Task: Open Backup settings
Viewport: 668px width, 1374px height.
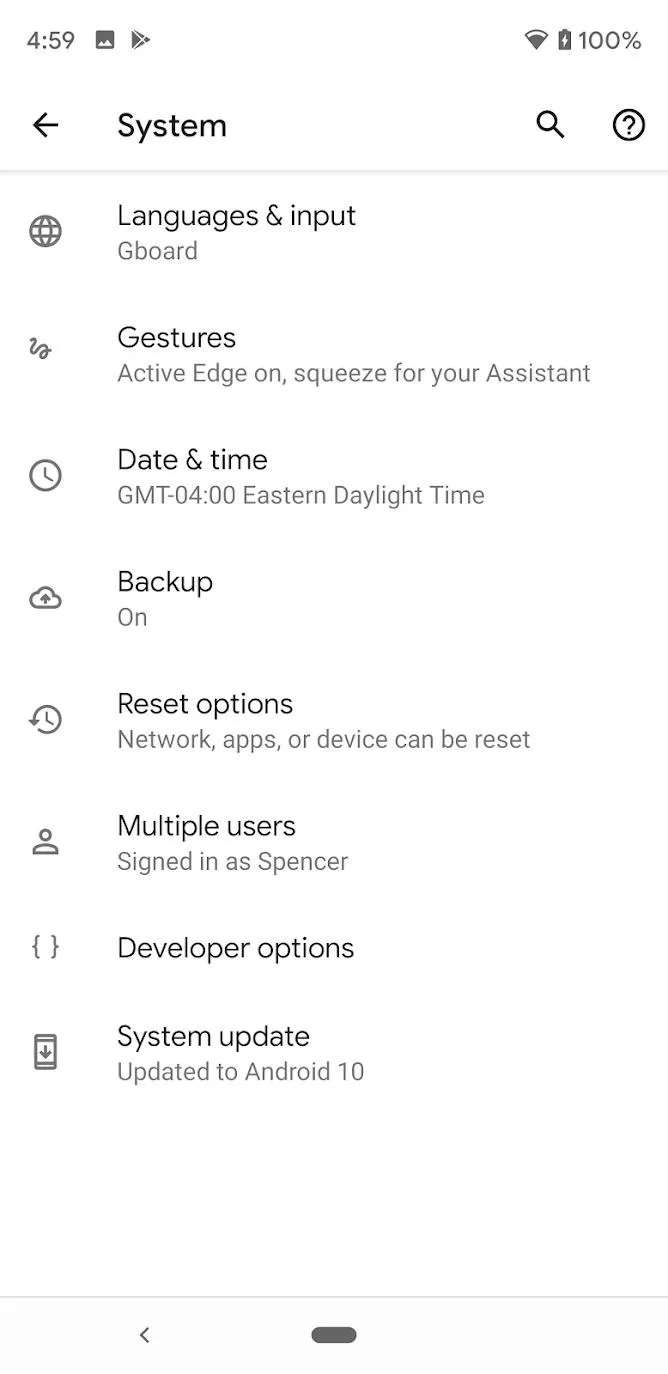Action: 334,598
